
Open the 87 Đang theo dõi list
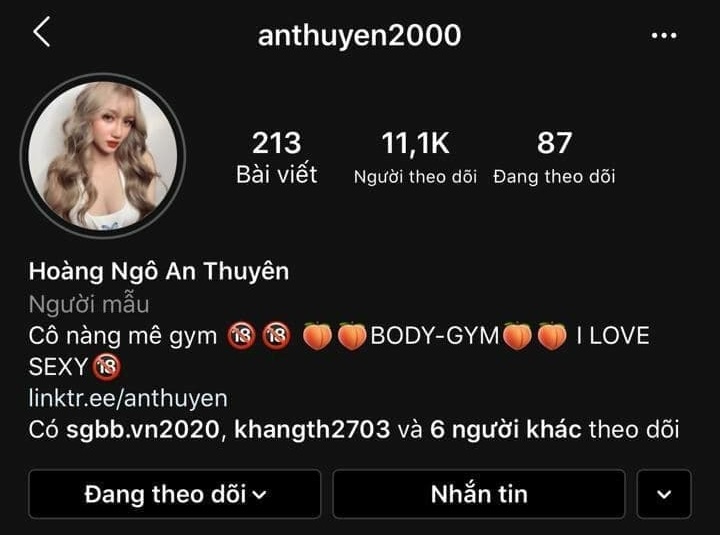coord(554,158)
